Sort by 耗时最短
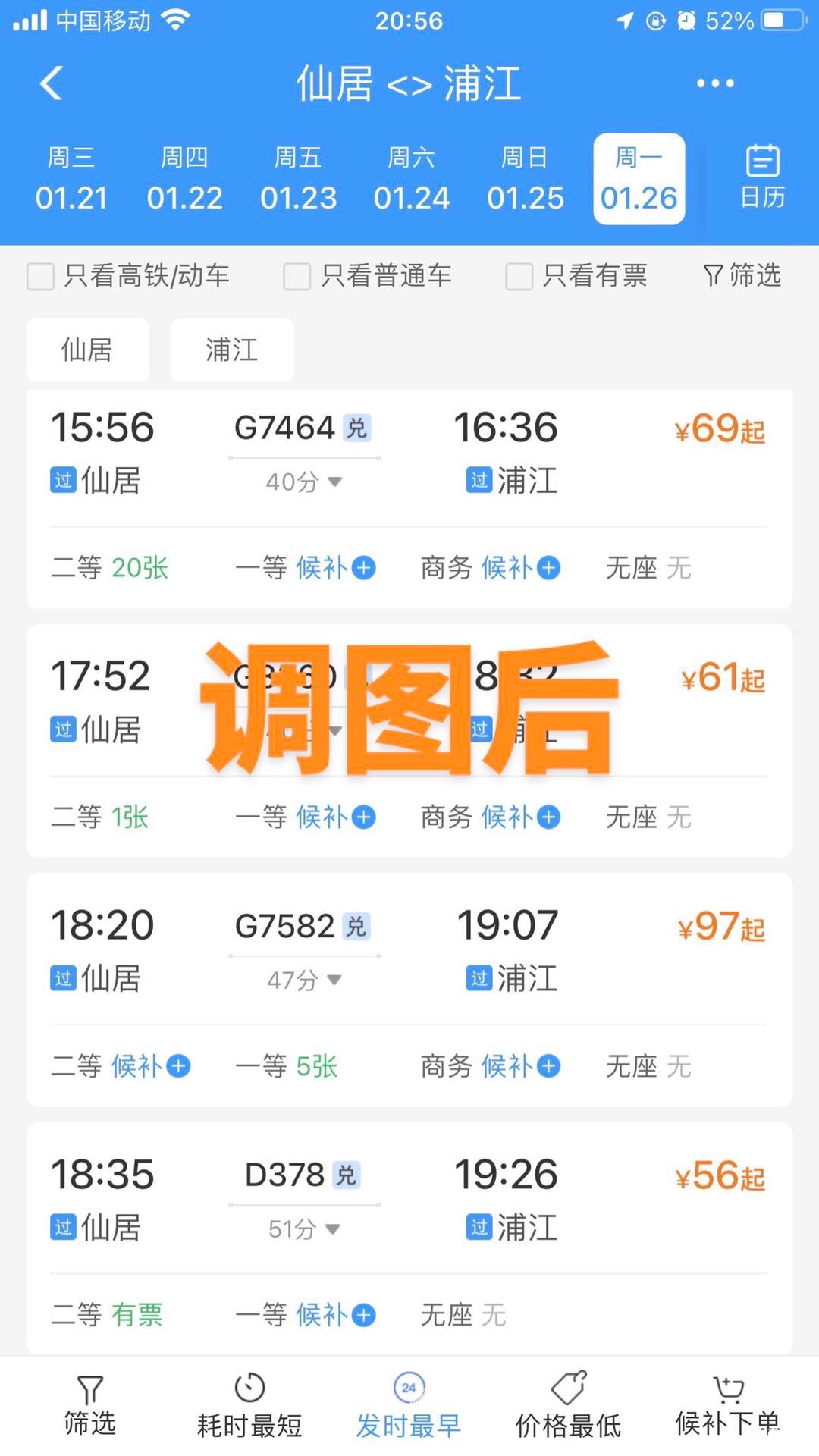819x1456 pixels. click(x=249, y=1407)
